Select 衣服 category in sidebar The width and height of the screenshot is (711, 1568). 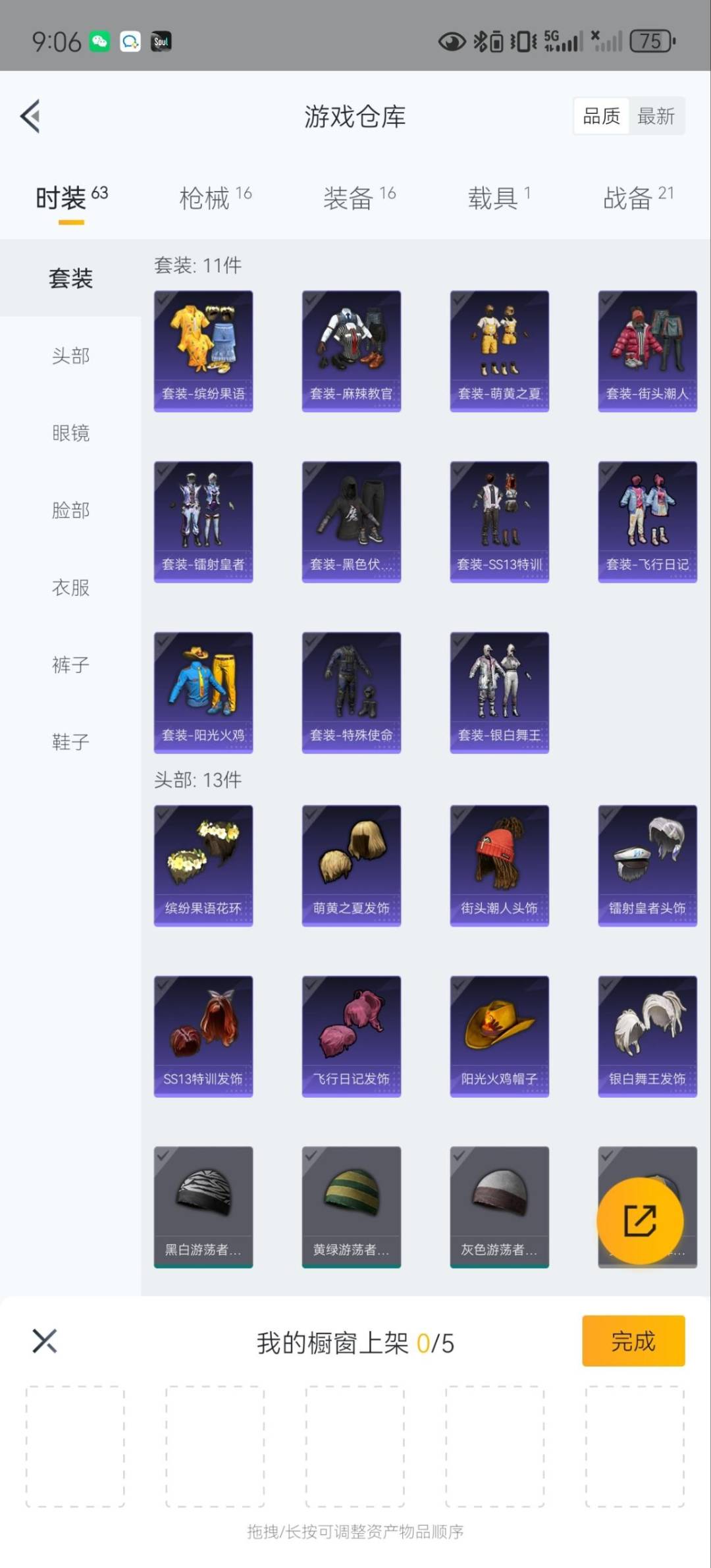tap(70, 587)
